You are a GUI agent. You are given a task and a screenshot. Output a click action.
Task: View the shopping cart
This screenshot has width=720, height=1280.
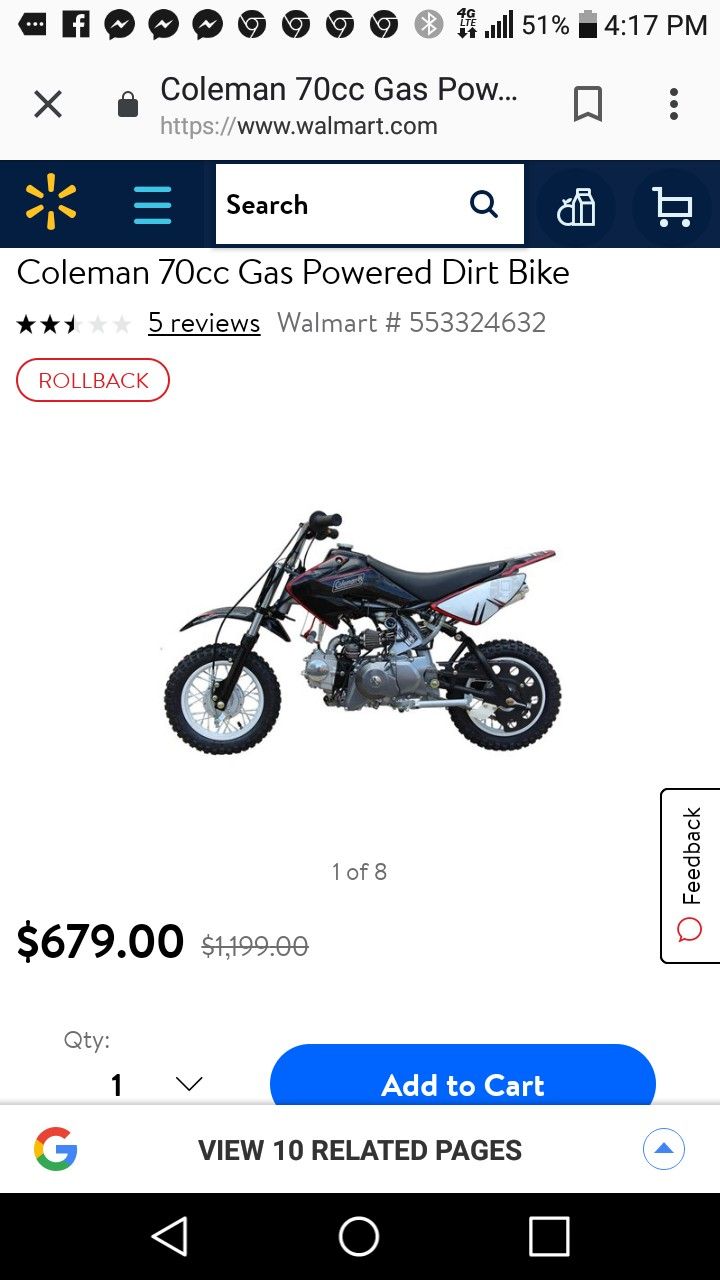tap(672, 206)
